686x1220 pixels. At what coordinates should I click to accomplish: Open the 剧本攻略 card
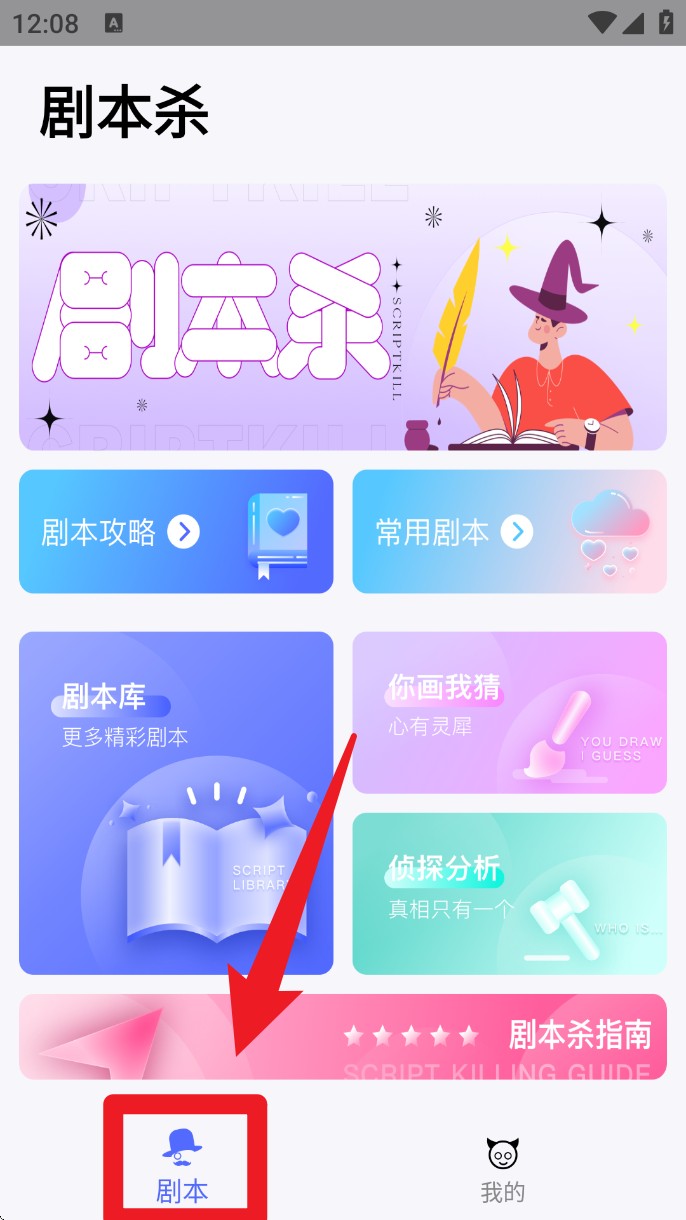click(x=176, y=531)
